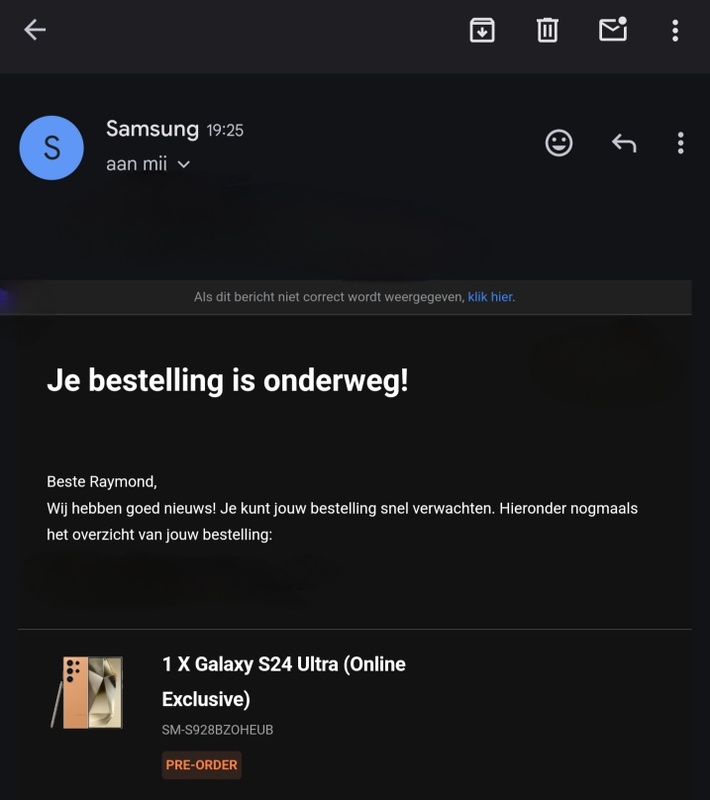Go back to the inbox
The height and width of the screenshot is (800, 710).
pos(35,30)
